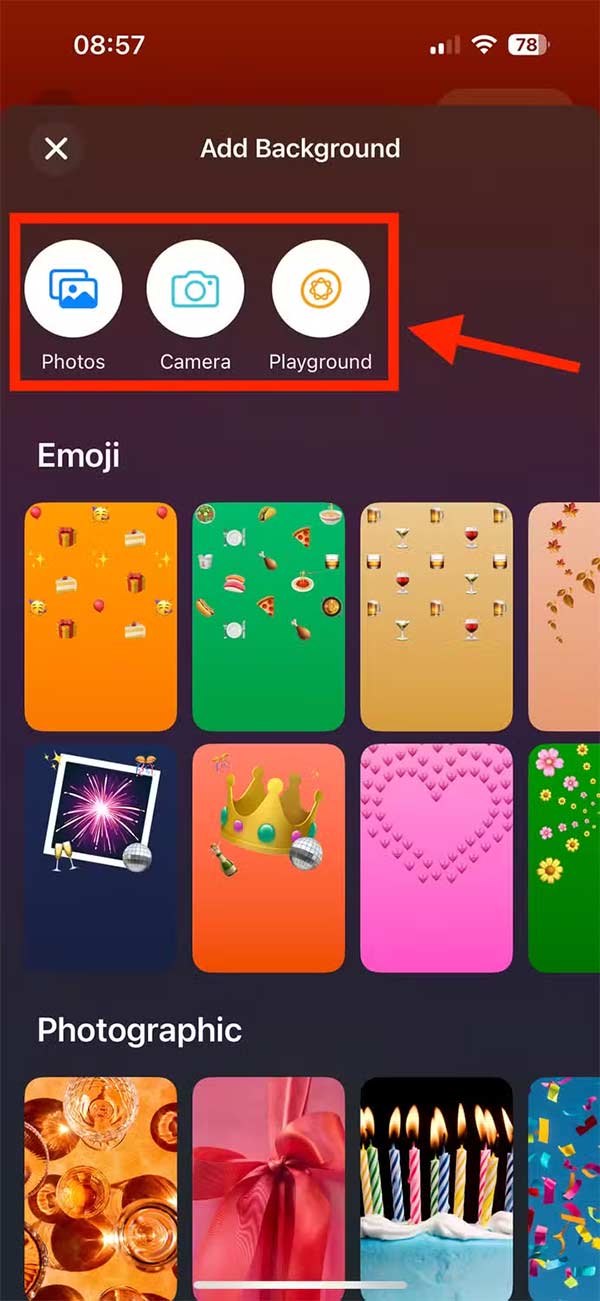Close the Add Background sheet
Image resolution: width=600 pixels, height=1301 pixels.
(x=56, y=149)
